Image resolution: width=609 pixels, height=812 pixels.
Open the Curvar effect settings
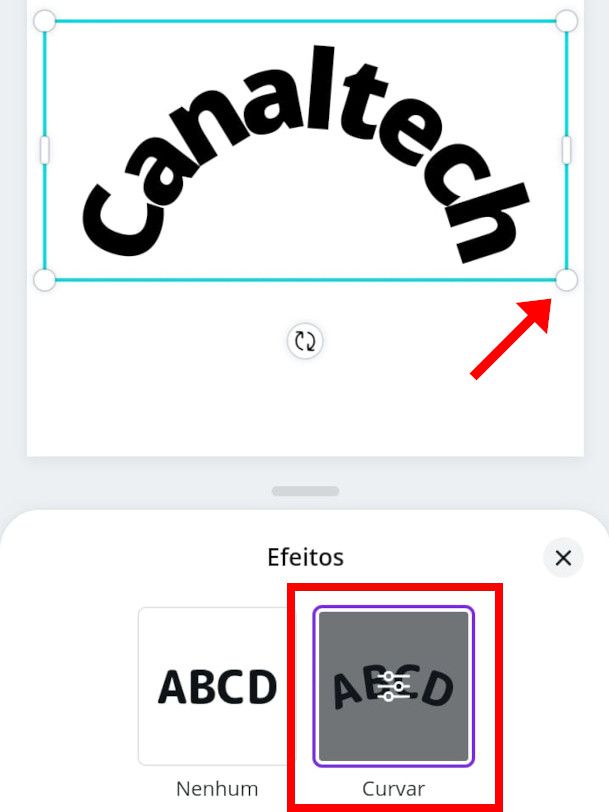tap(394, 686)
